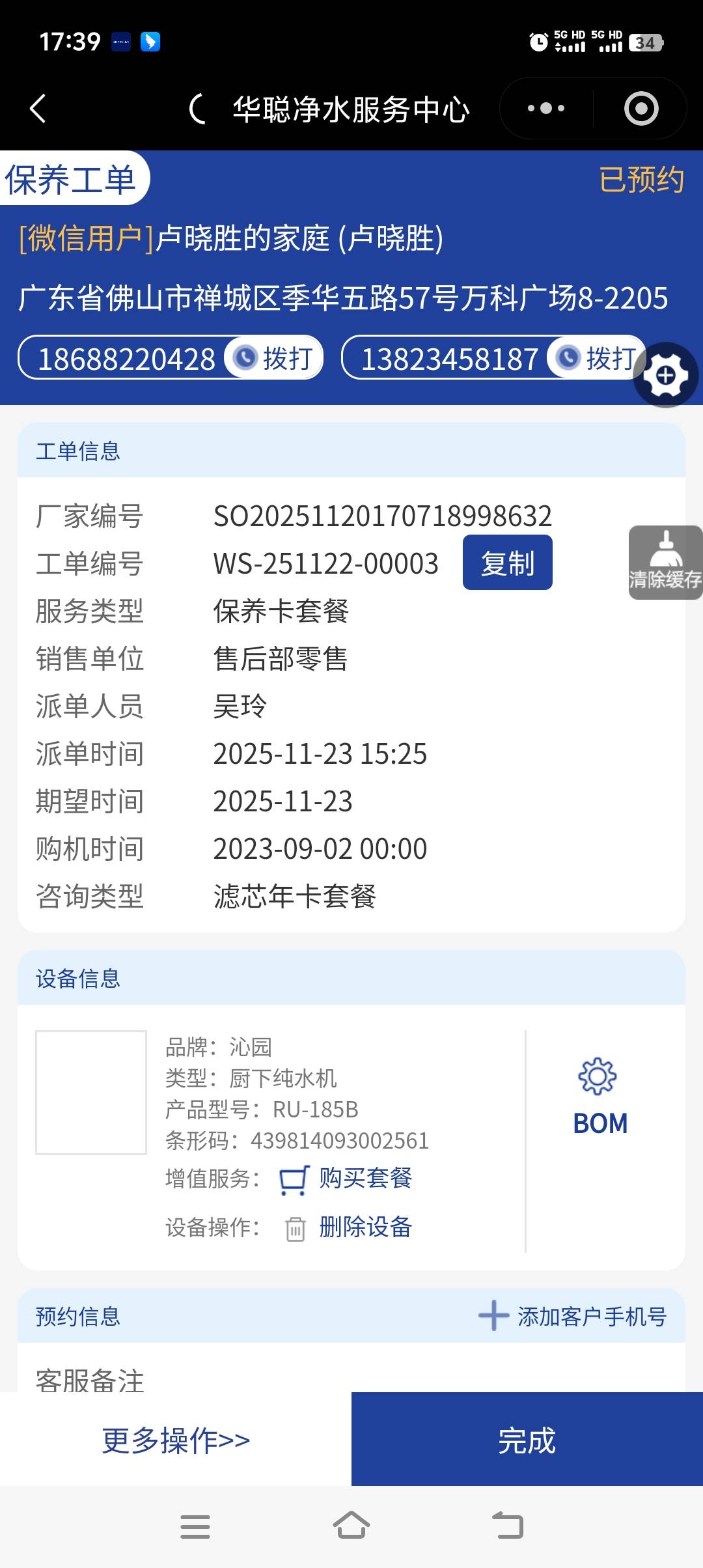Add a customer phone number

tap(573, 1316)
